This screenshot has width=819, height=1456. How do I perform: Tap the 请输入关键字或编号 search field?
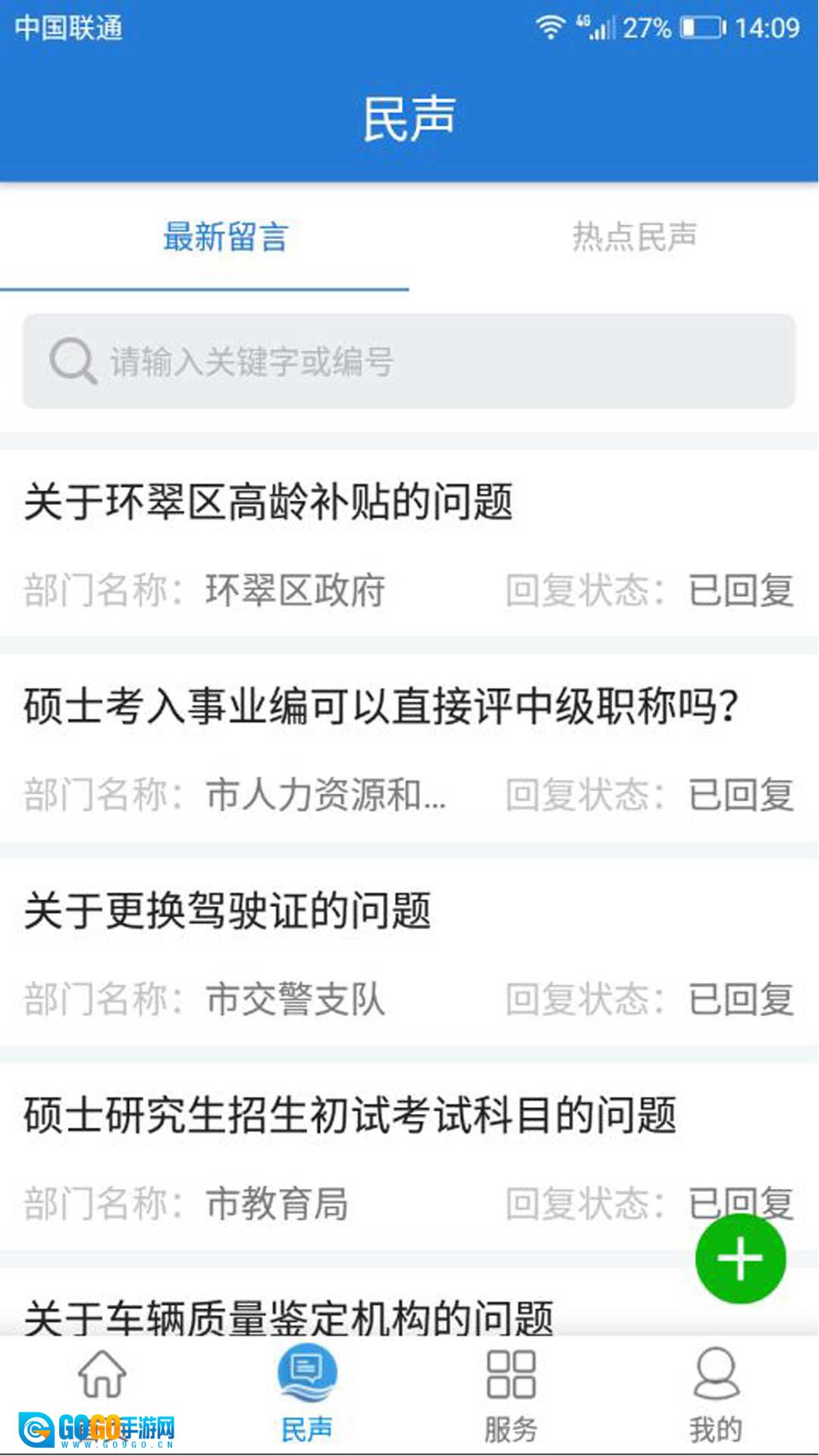pos(409,361)
